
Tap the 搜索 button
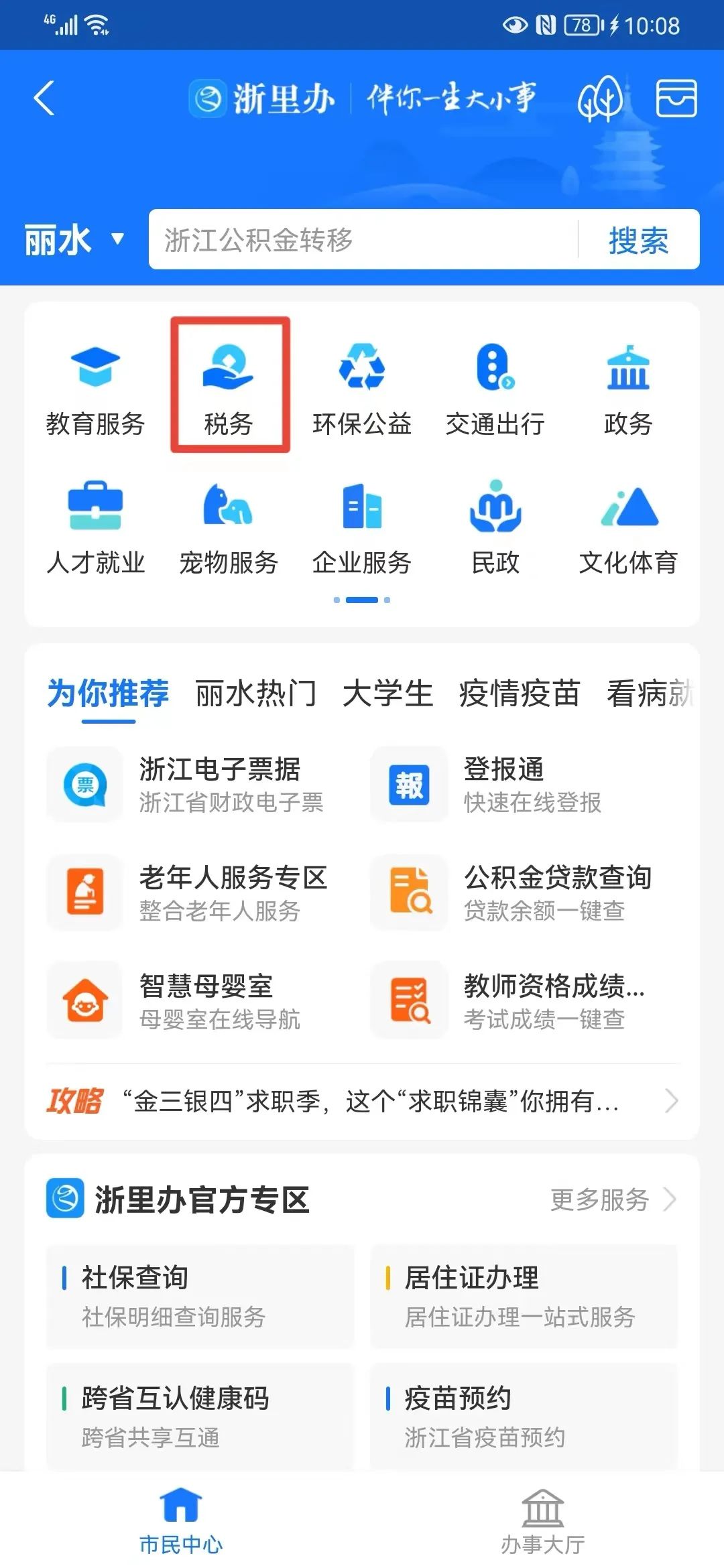(639, 240)
